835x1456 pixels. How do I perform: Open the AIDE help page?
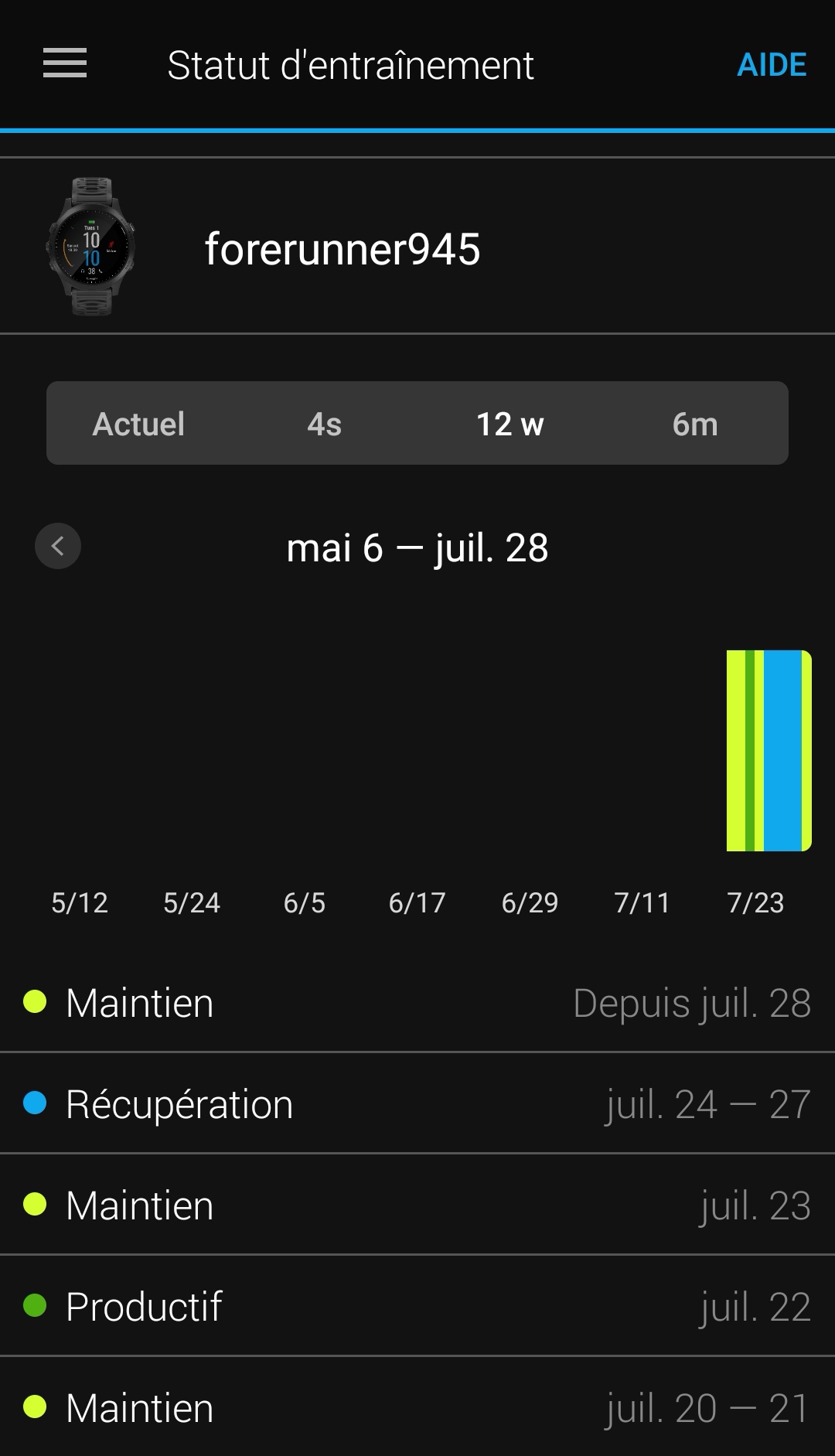tap(772, 65)
